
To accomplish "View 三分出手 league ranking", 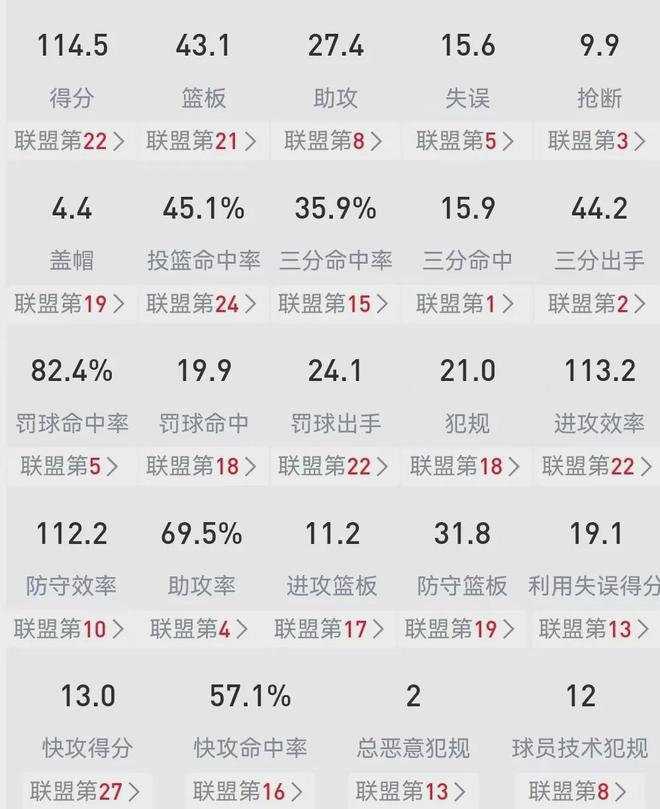I will pyautogui.click(x=597, y=303).
